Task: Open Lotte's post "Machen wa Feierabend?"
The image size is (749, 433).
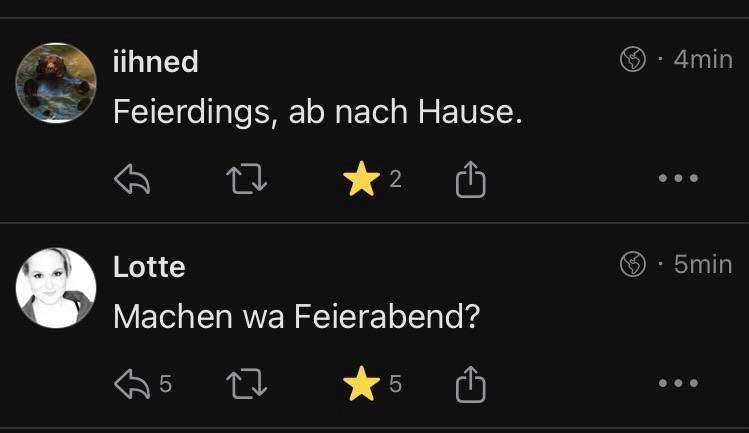Action: [x=296, y=317]
